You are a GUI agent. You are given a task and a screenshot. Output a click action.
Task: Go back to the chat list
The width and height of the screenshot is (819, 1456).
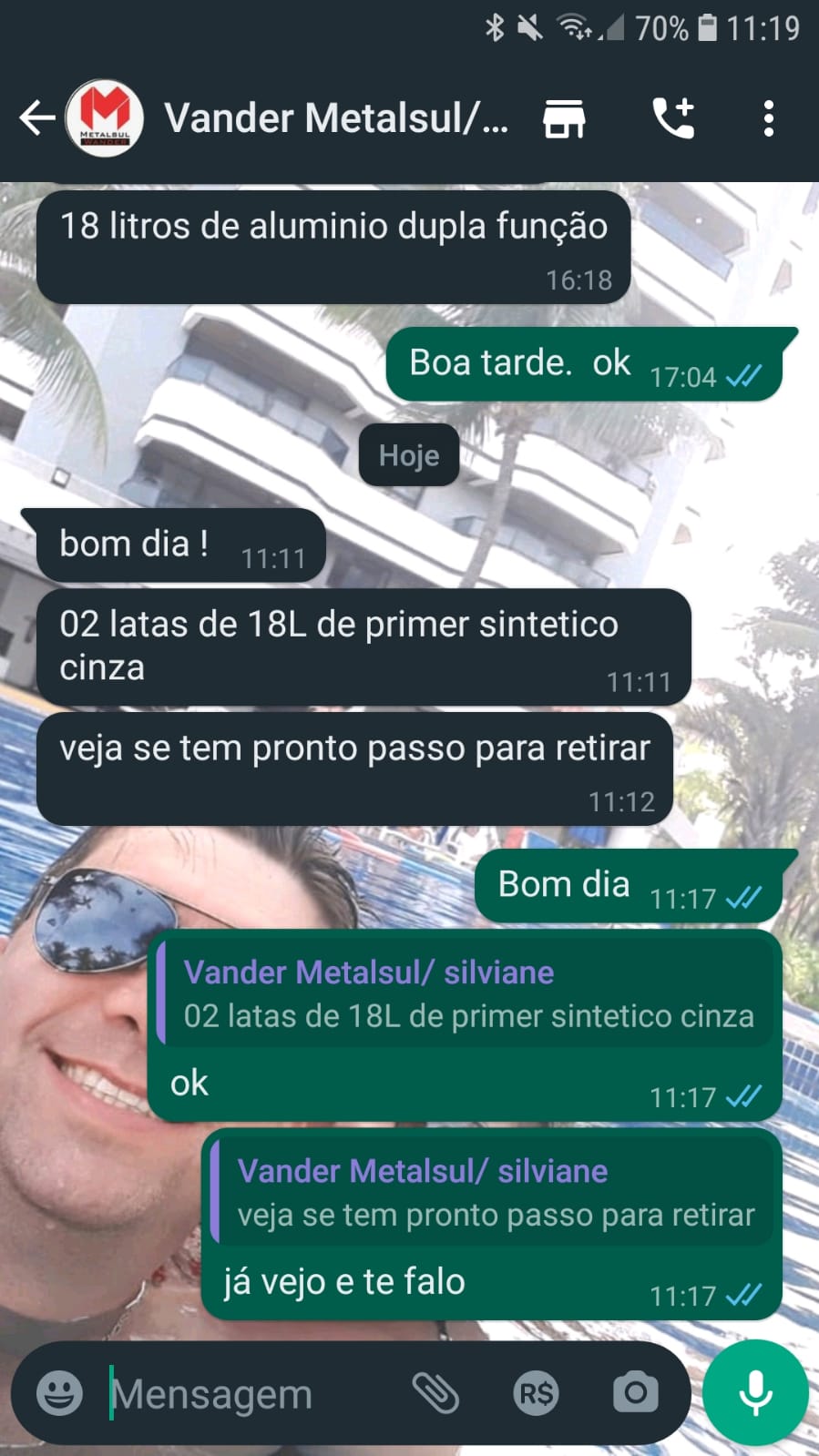click(36, 118)
